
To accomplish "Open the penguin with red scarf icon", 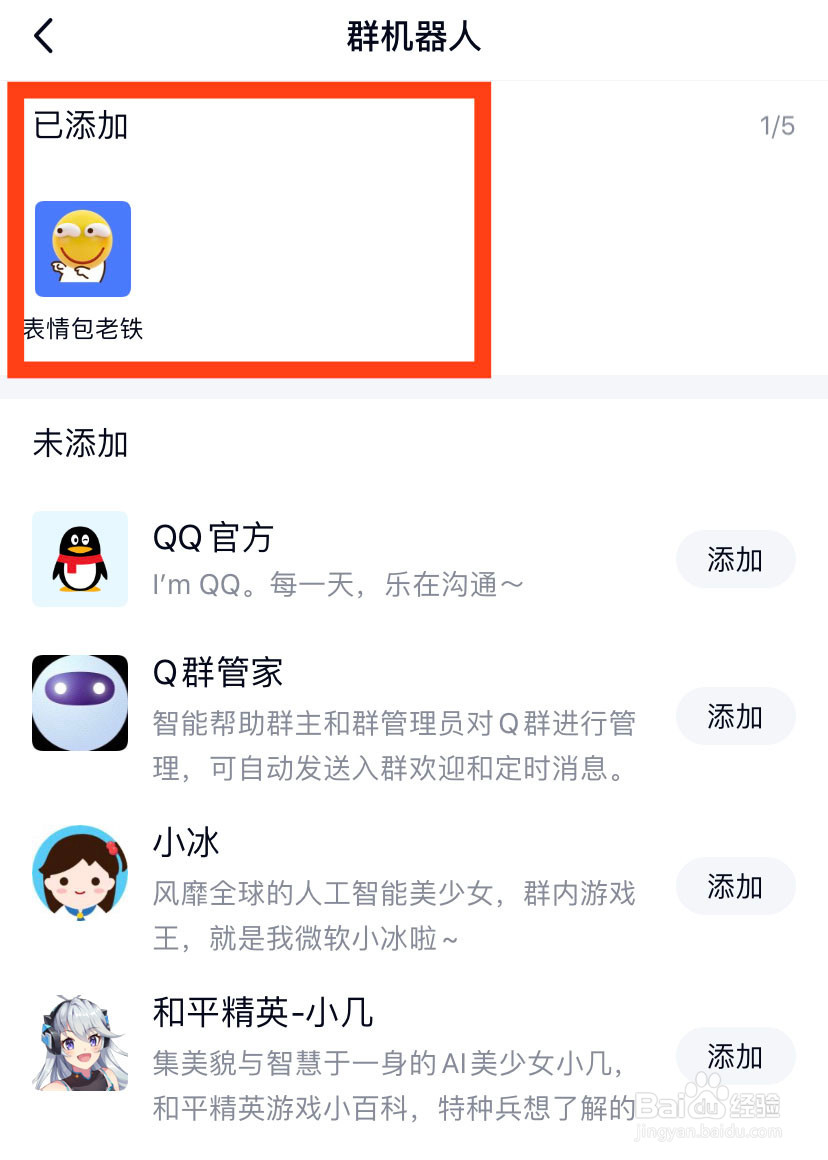I will click(x=79, y=560).
